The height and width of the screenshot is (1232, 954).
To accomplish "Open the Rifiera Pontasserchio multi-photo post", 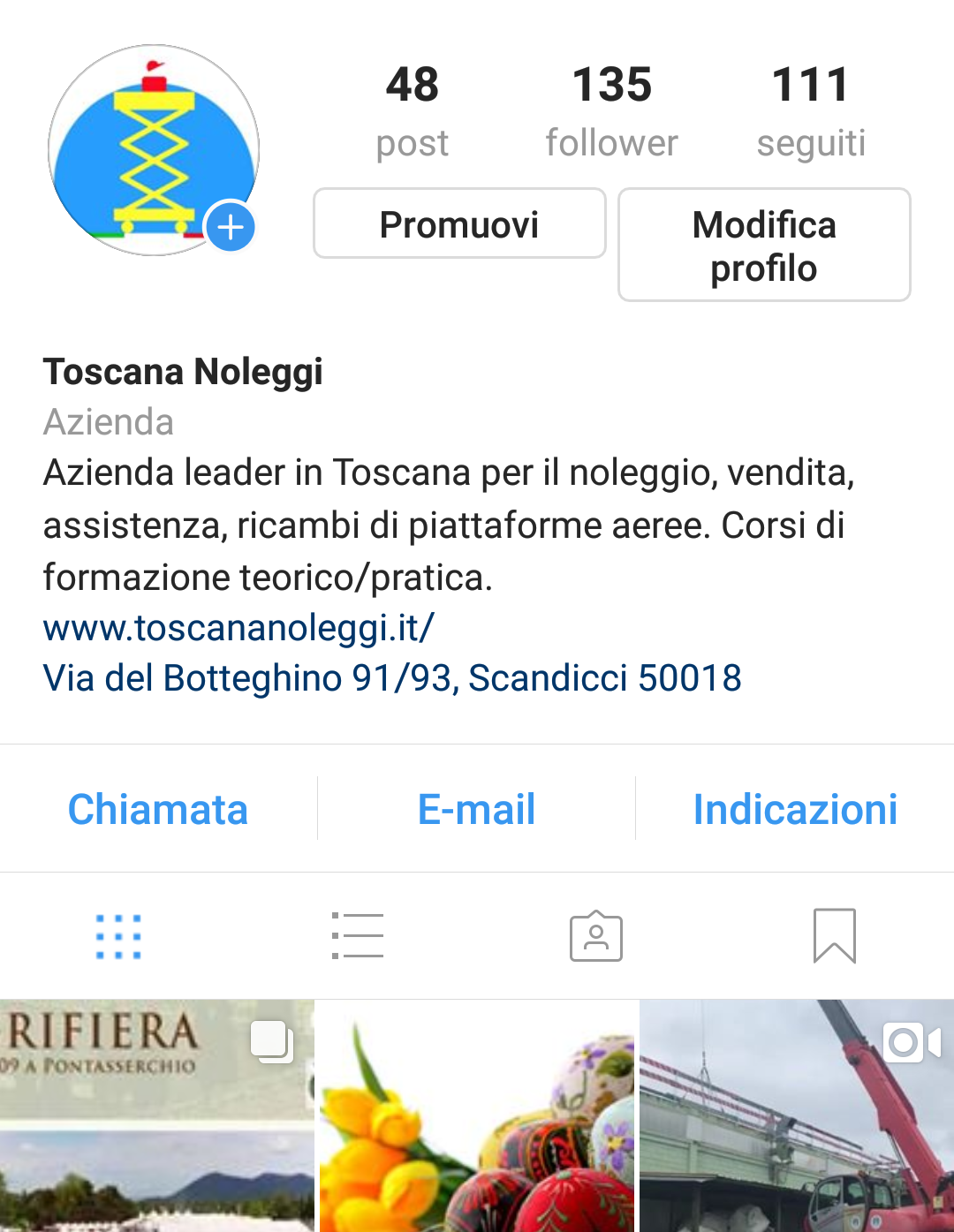I will coord(156,1116).
